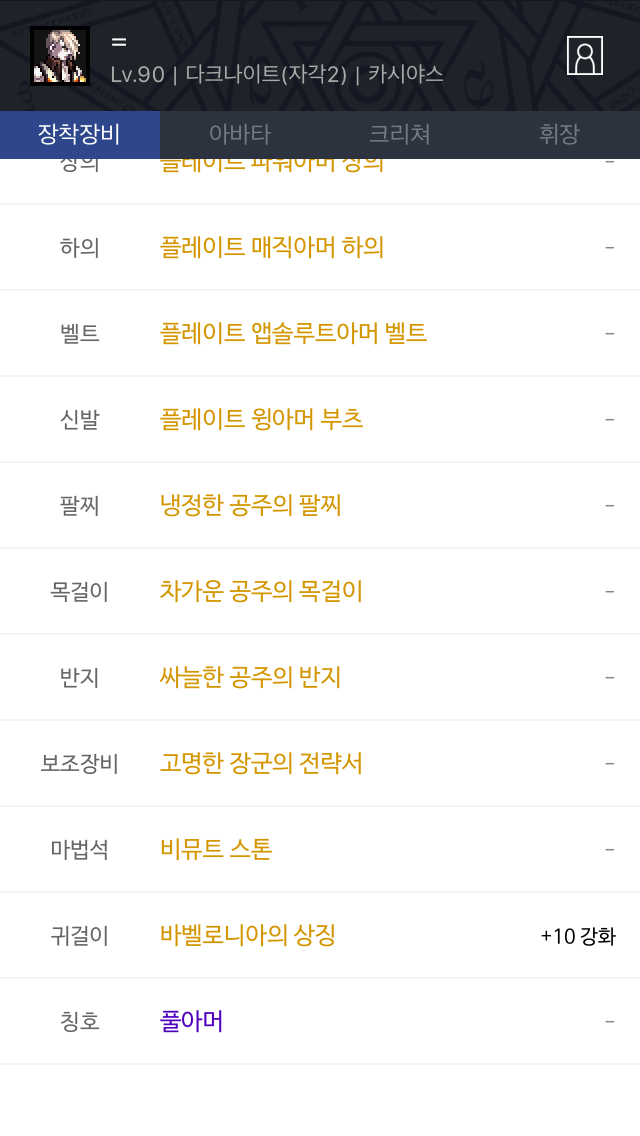Select the 장착장비 tab
Image resolution: width=640 pixels, height=1136 pixels.
tap(80, 134)
